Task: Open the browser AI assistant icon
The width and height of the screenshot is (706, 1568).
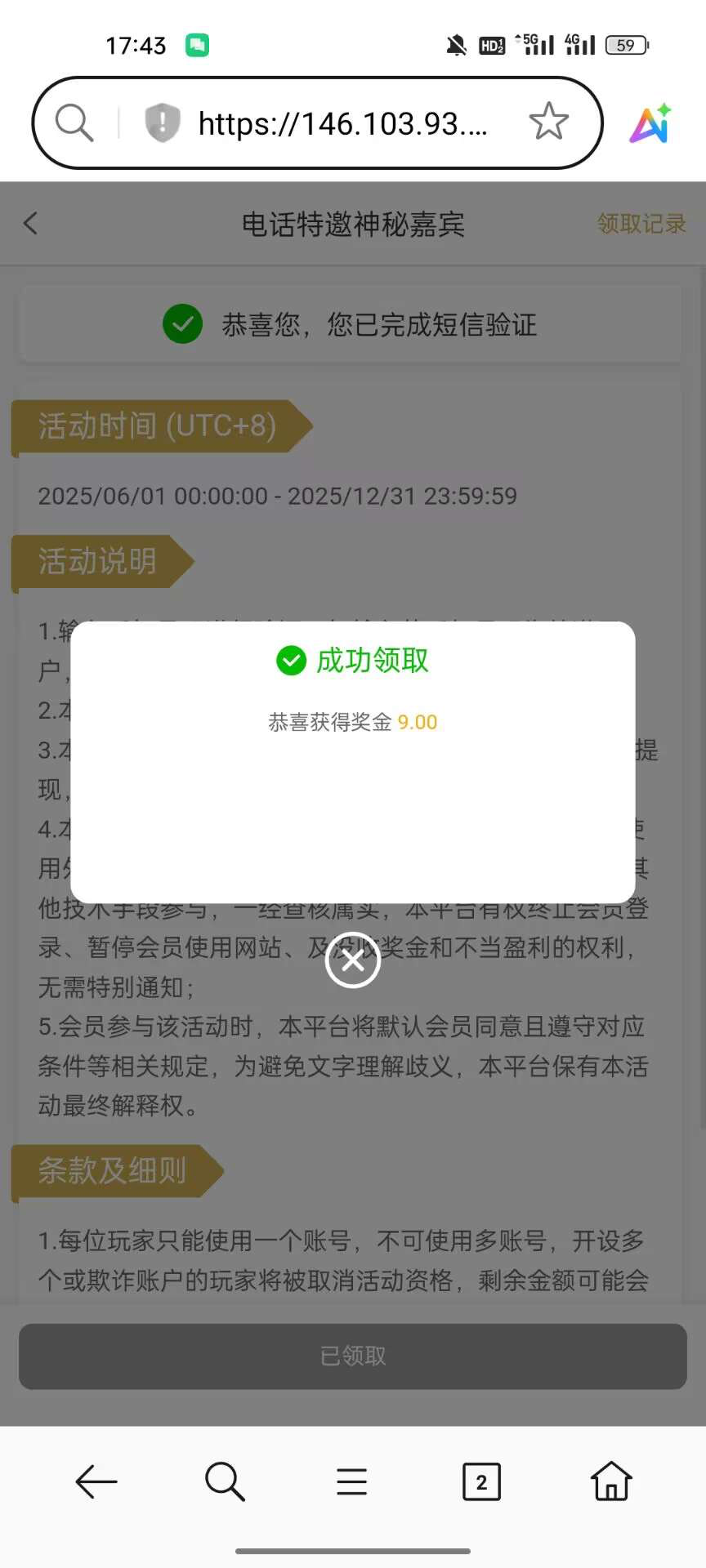Action: [x=650, y=124]
